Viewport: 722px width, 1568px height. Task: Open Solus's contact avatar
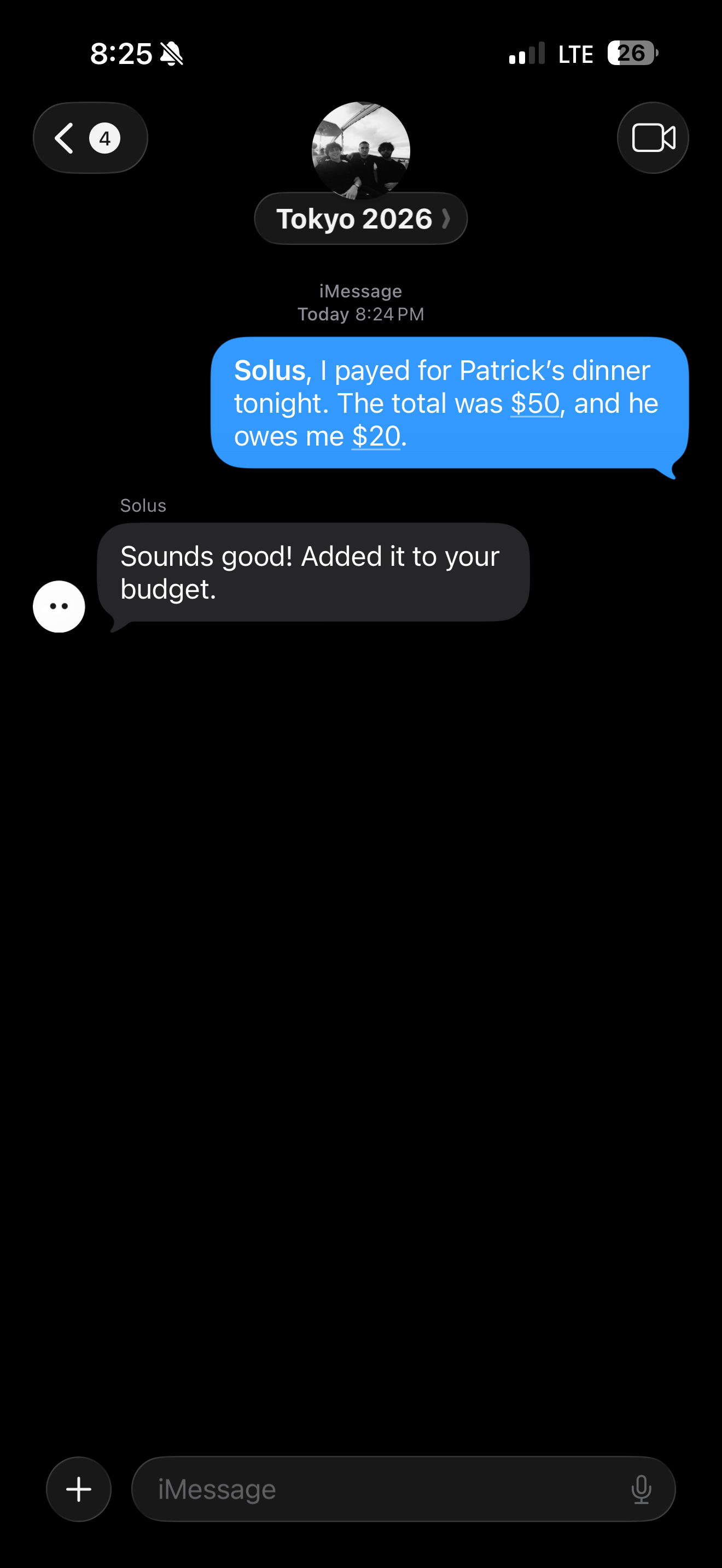tap(59, 606)
